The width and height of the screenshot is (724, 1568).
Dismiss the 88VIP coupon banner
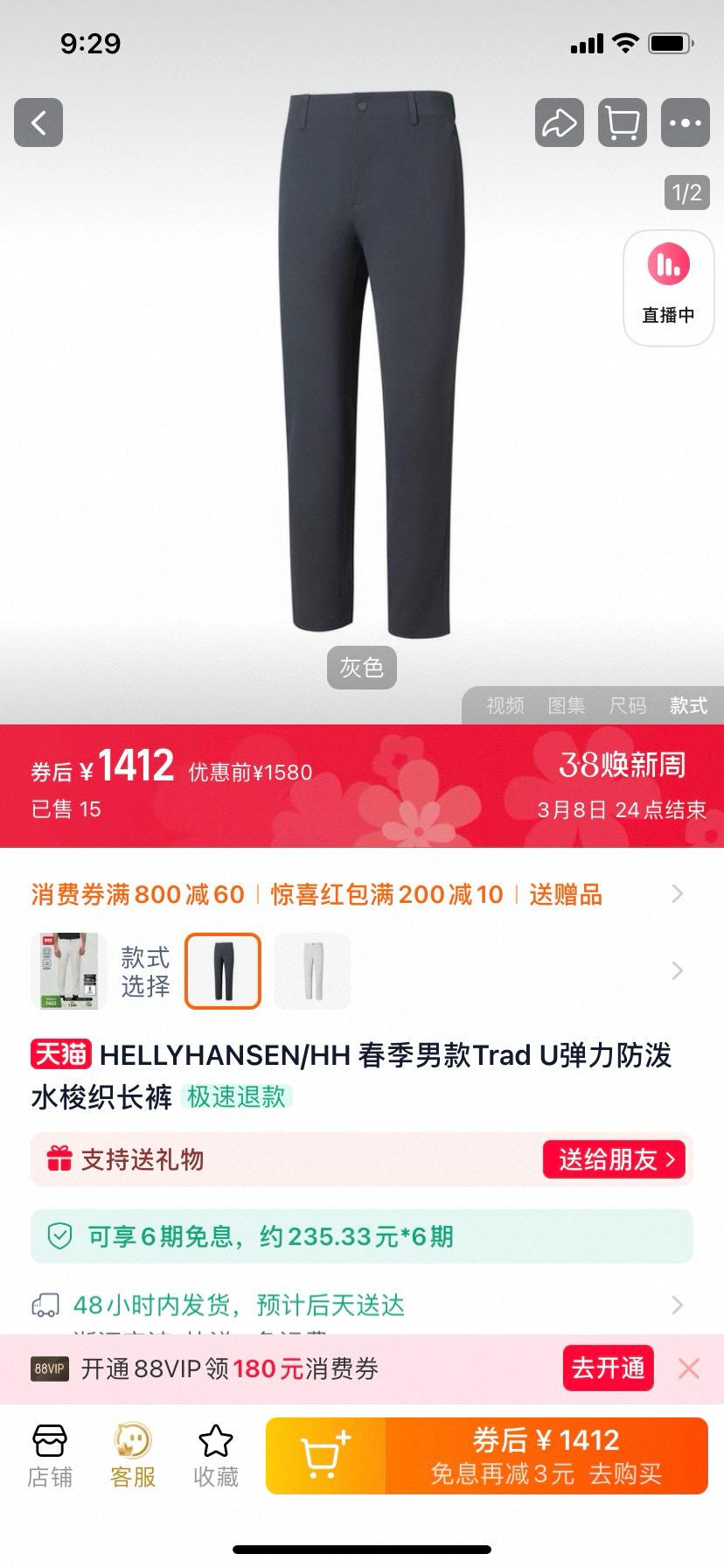point(689,1368)
